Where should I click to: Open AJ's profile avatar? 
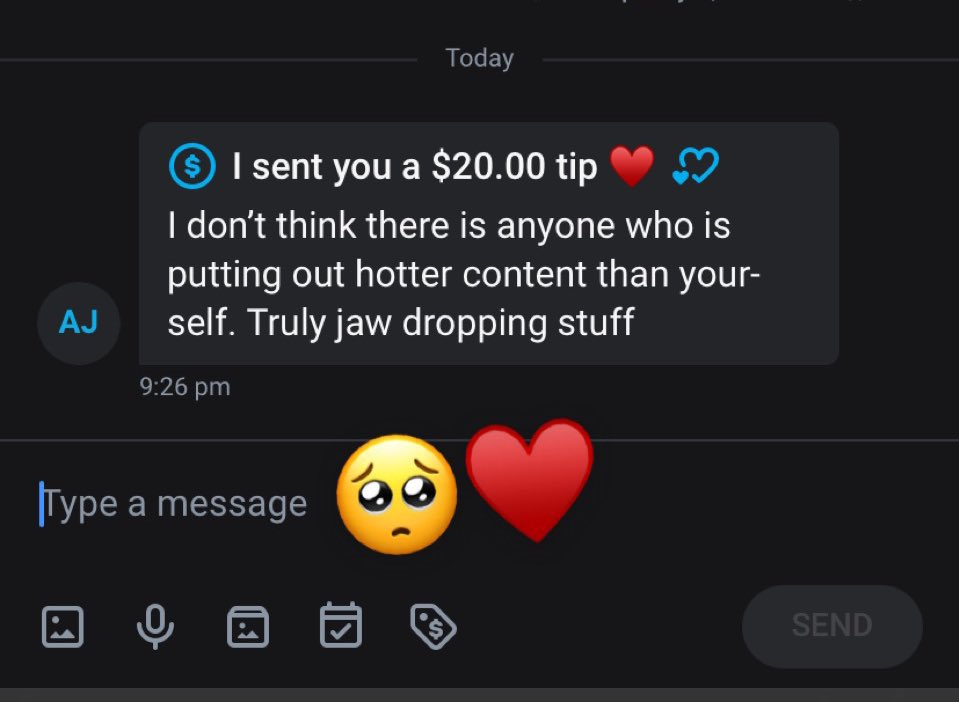click(78, 324)
